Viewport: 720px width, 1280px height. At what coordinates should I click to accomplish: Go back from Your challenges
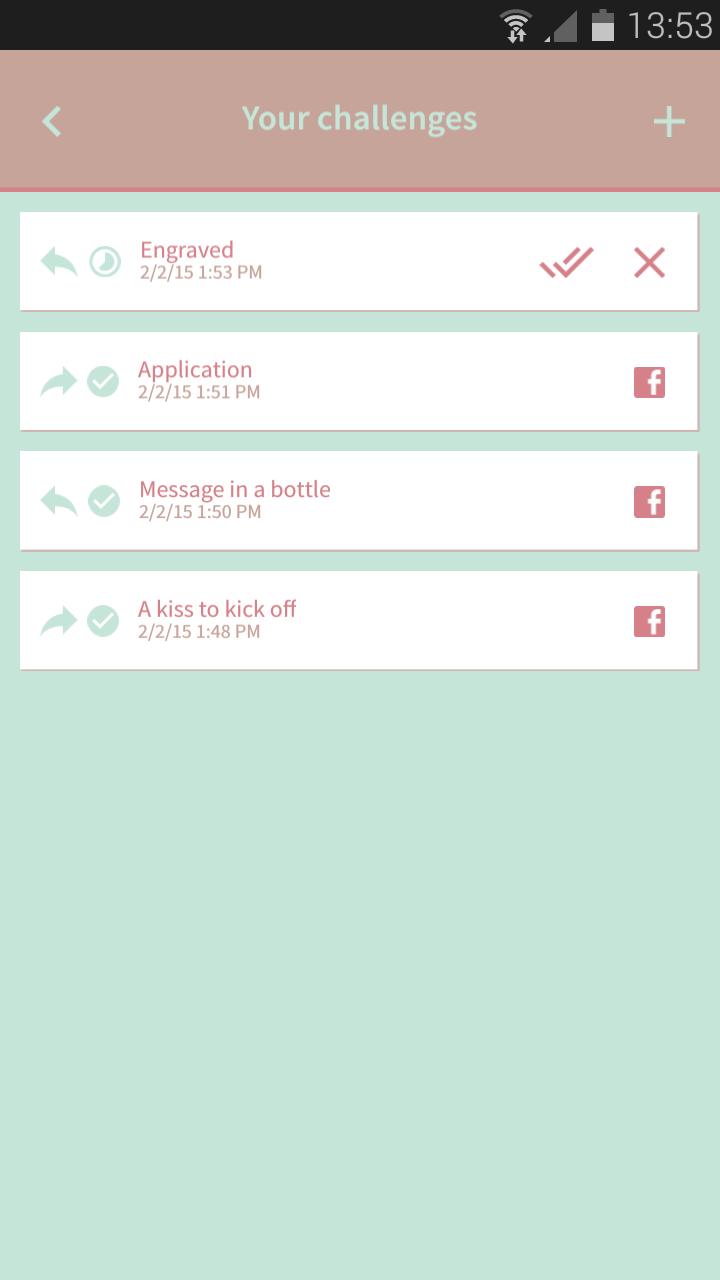[52, 121]
